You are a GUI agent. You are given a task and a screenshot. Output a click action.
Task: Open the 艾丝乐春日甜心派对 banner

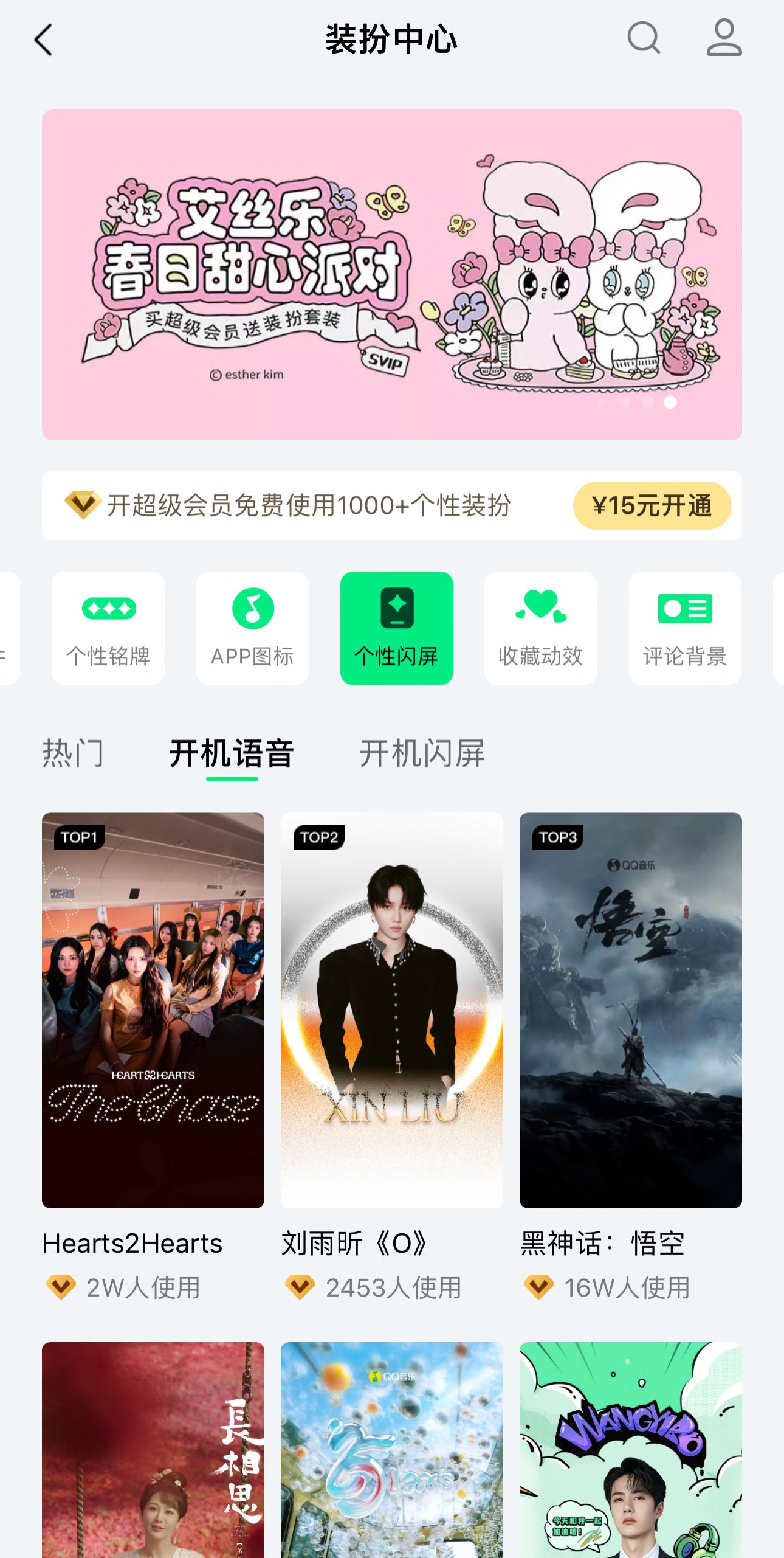[391, 274]
